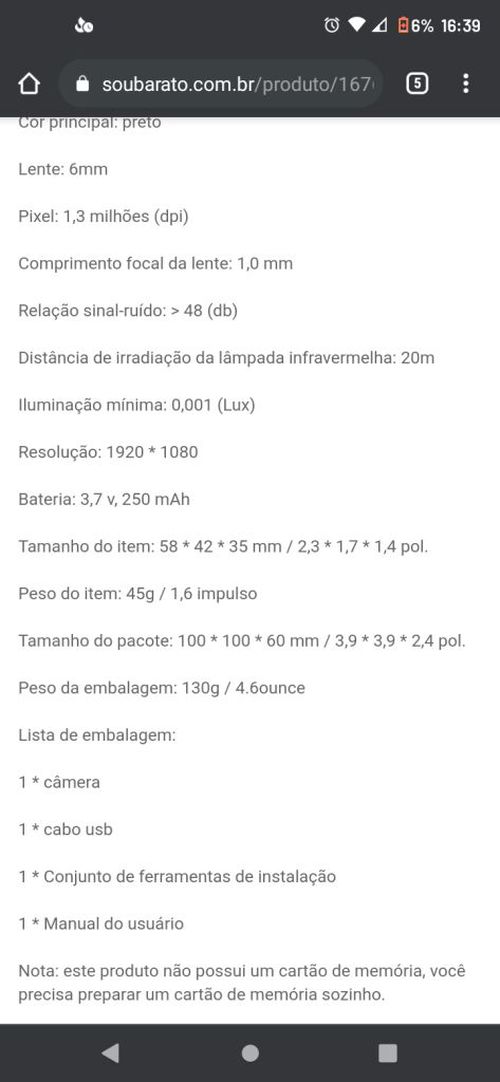Open recent apps with the square button
The height and width of the screenshot is (1082, 500).
pyautogui.click(x=388, y=1053)
